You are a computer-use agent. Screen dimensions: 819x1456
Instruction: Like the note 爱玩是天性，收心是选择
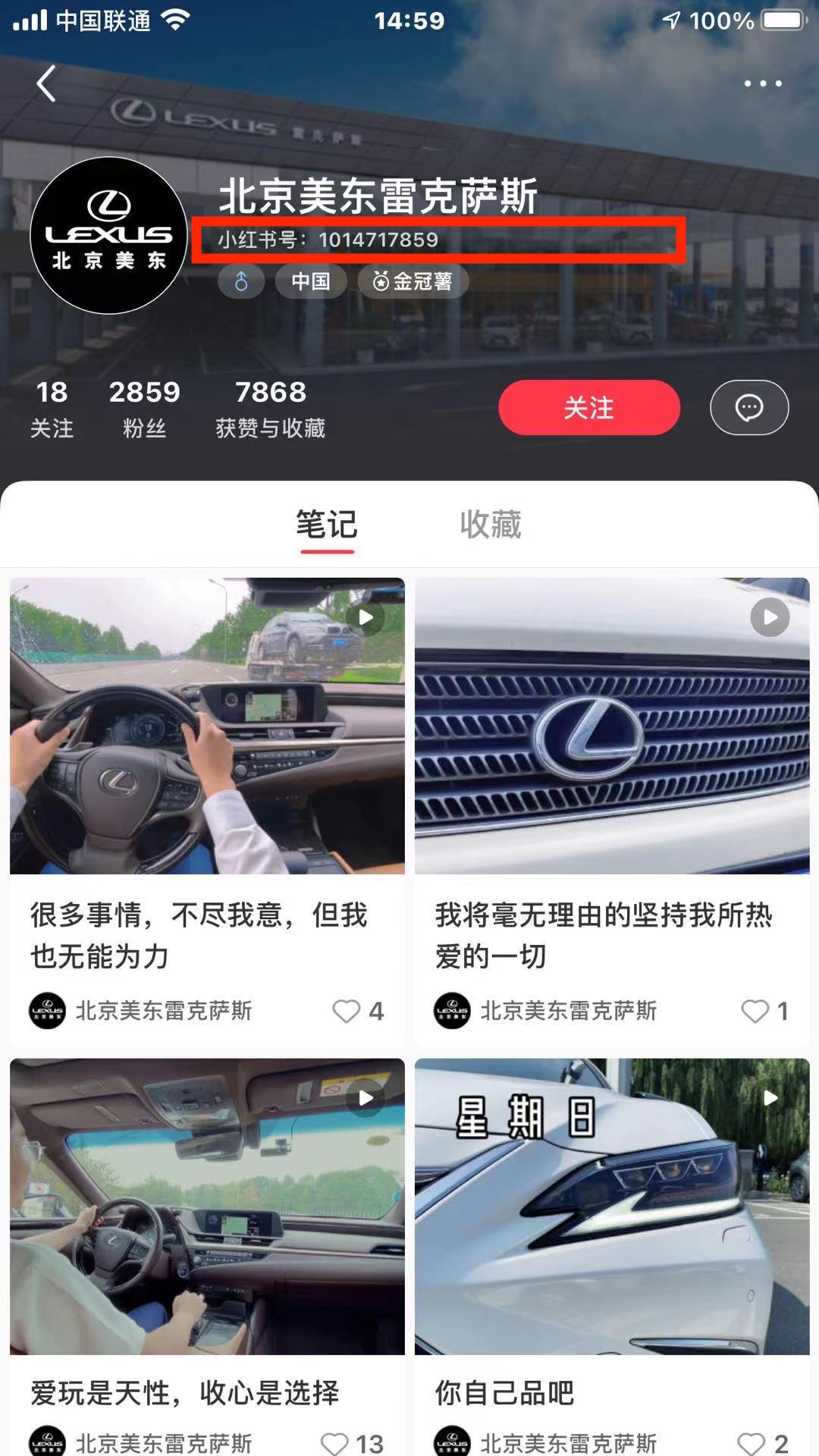(334, 1443)
